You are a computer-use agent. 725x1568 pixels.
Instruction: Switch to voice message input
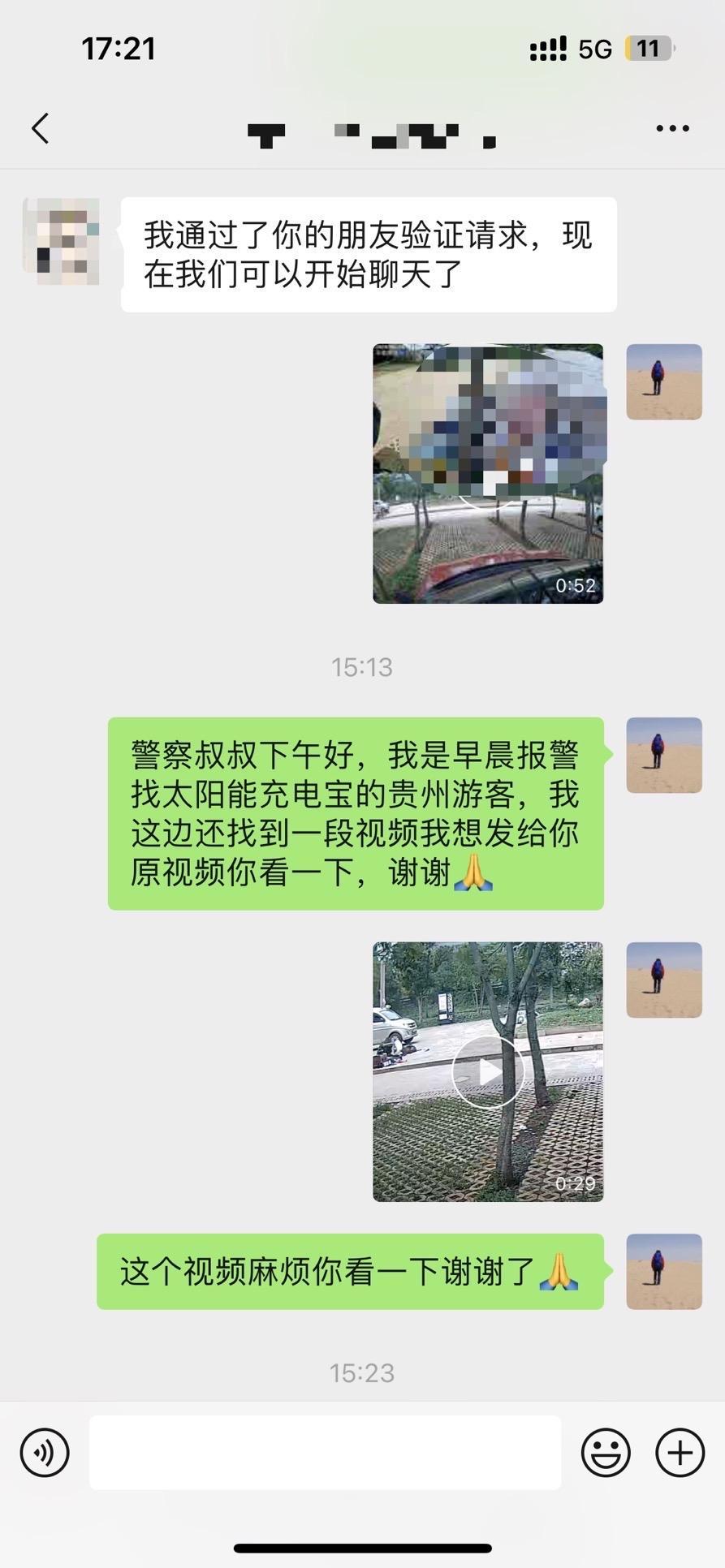(x=45, y=1452)
